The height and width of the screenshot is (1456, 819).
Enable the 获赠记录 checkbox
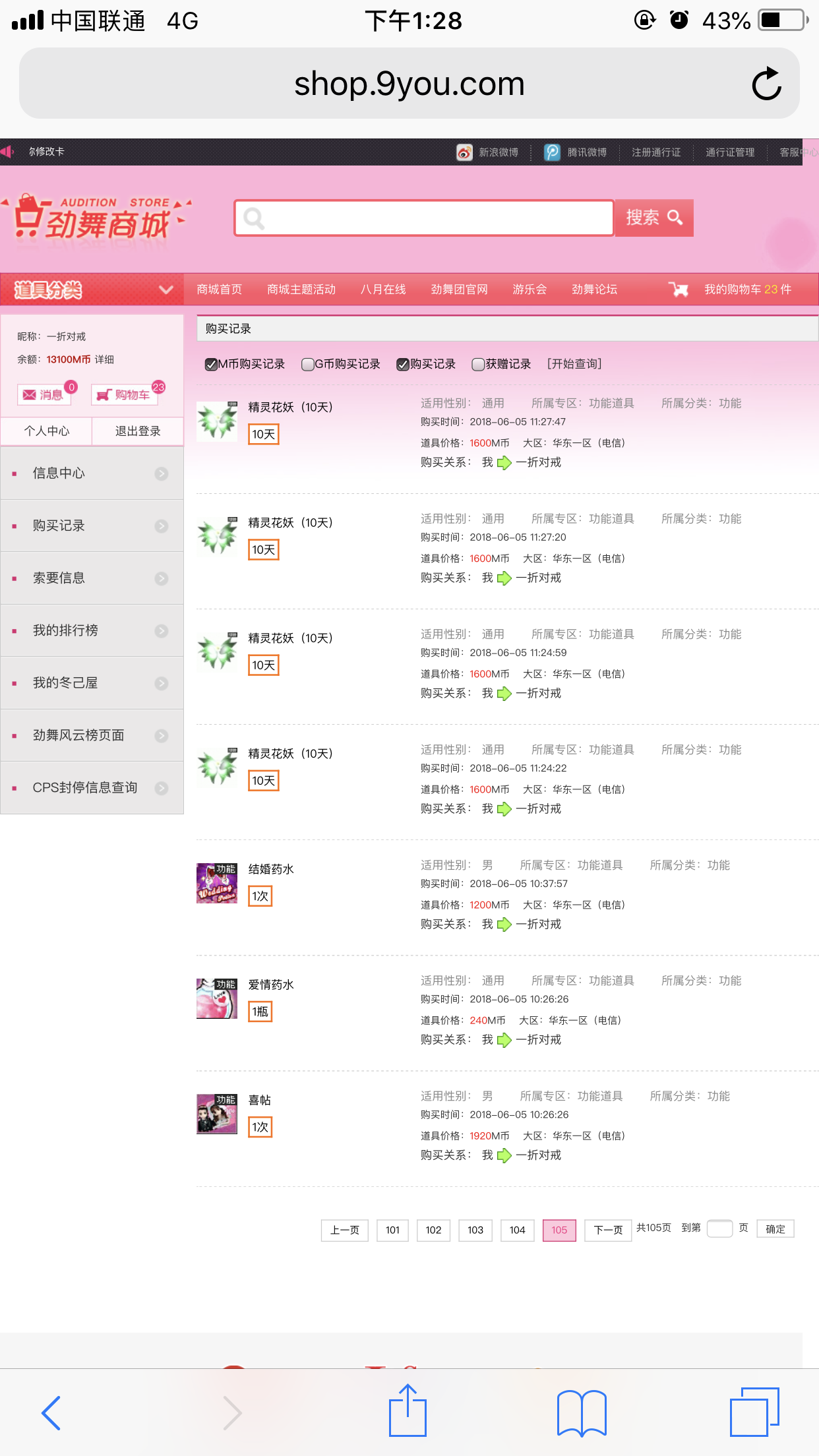(x=478, y=365)
